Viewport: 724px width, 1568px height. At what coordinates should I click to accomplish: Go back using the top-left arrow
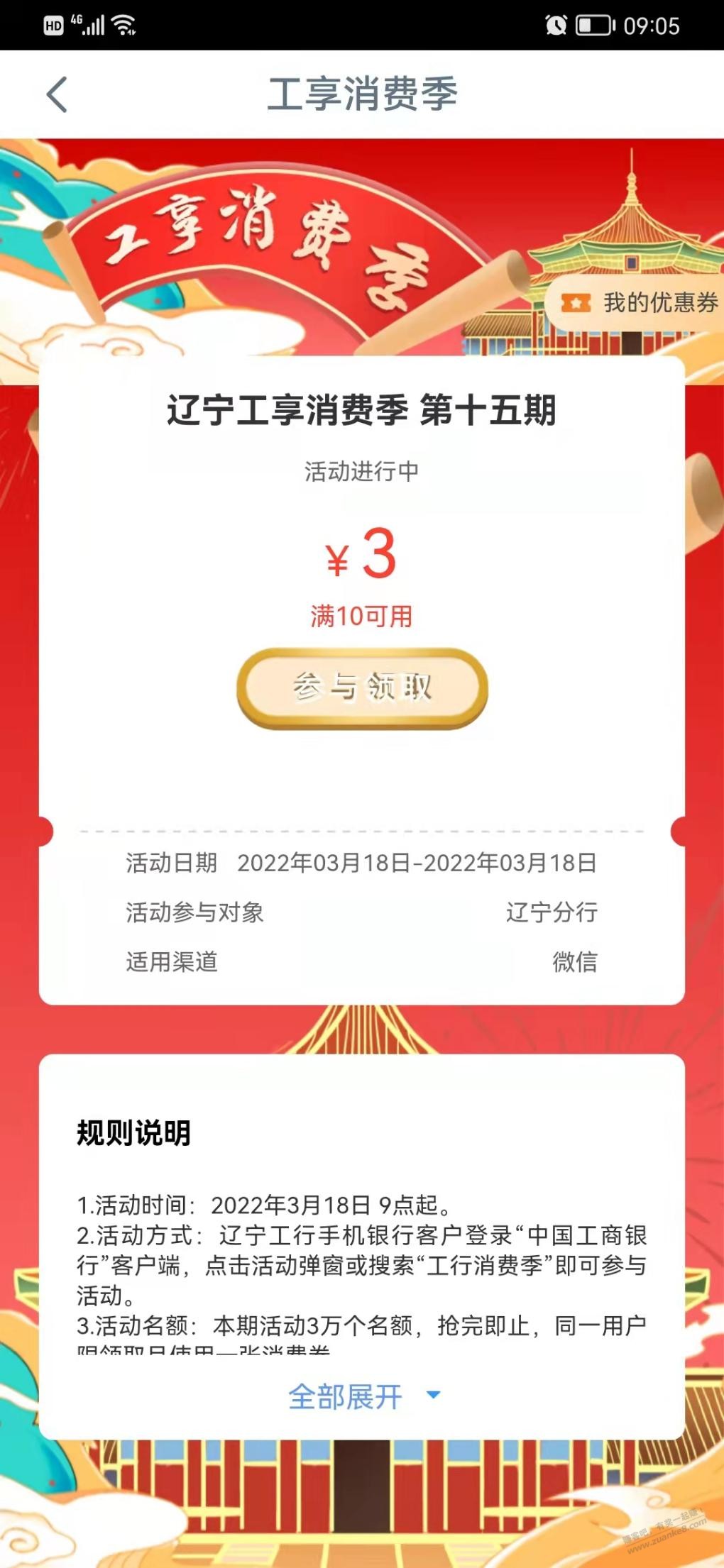[57, 94]
